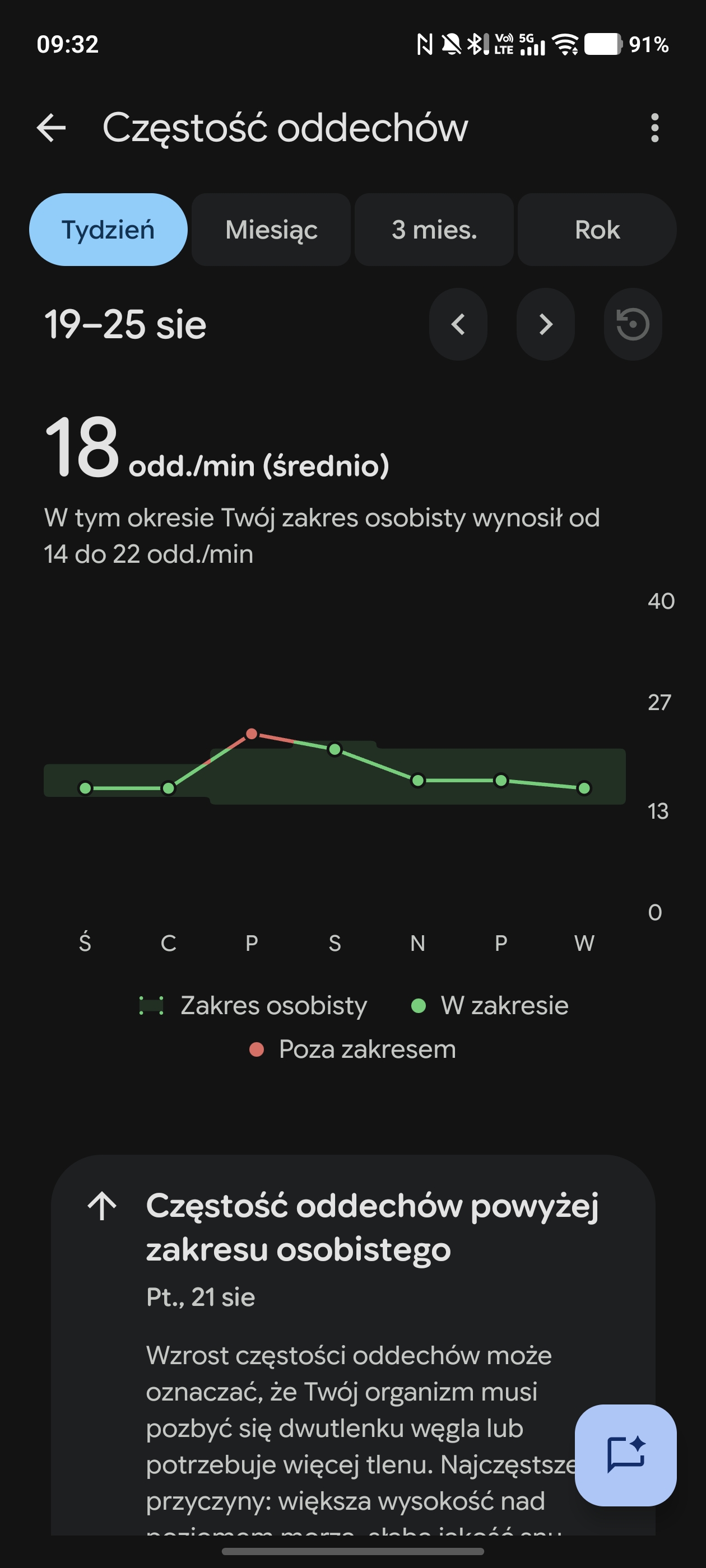The height and width of the screenshot is (1568, 706).
Task: Show the previous week's data
Action: (x=458, y=324)
